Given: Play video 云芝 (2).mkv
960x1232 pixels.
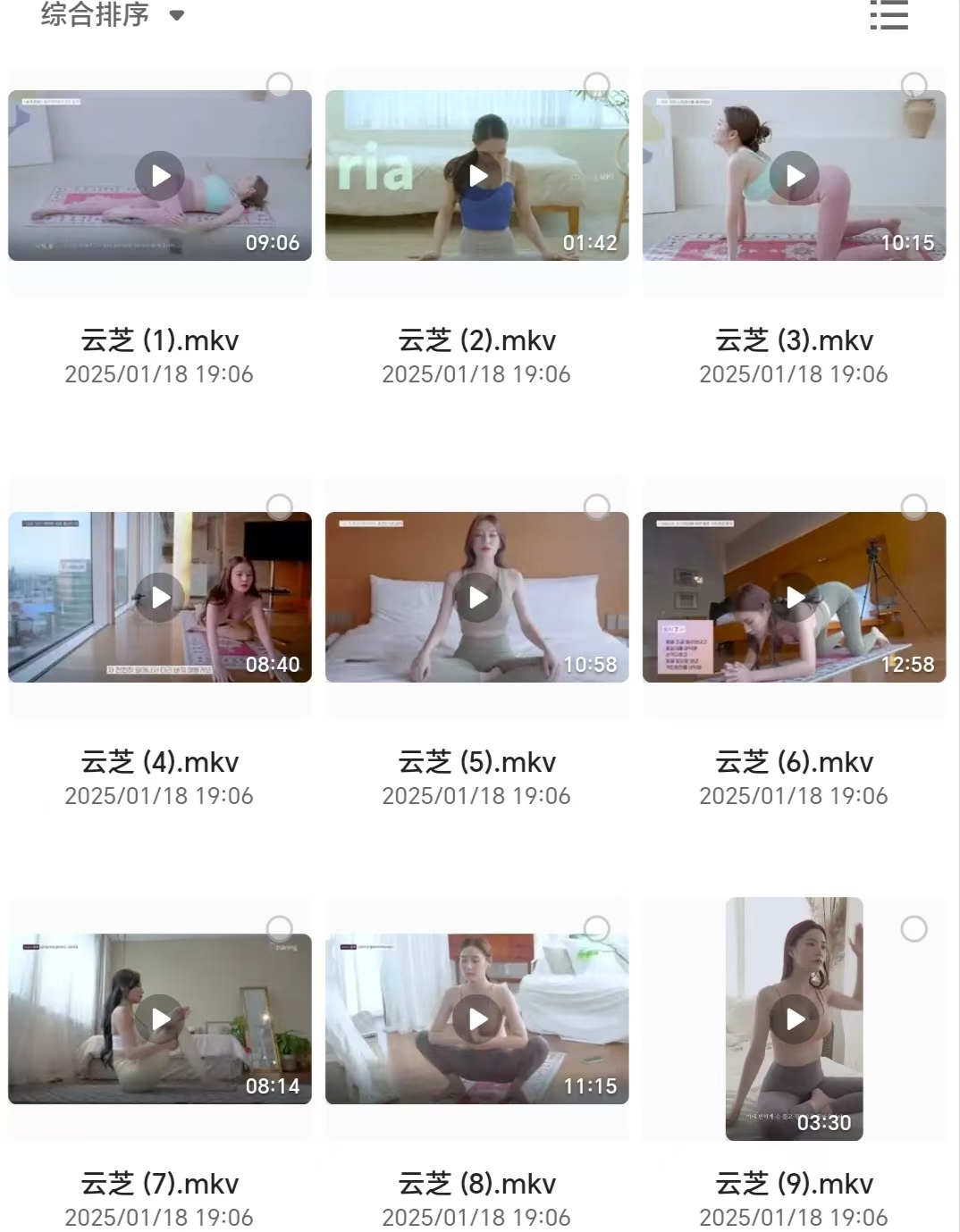Looking at the screenshot, I should 477,176.
